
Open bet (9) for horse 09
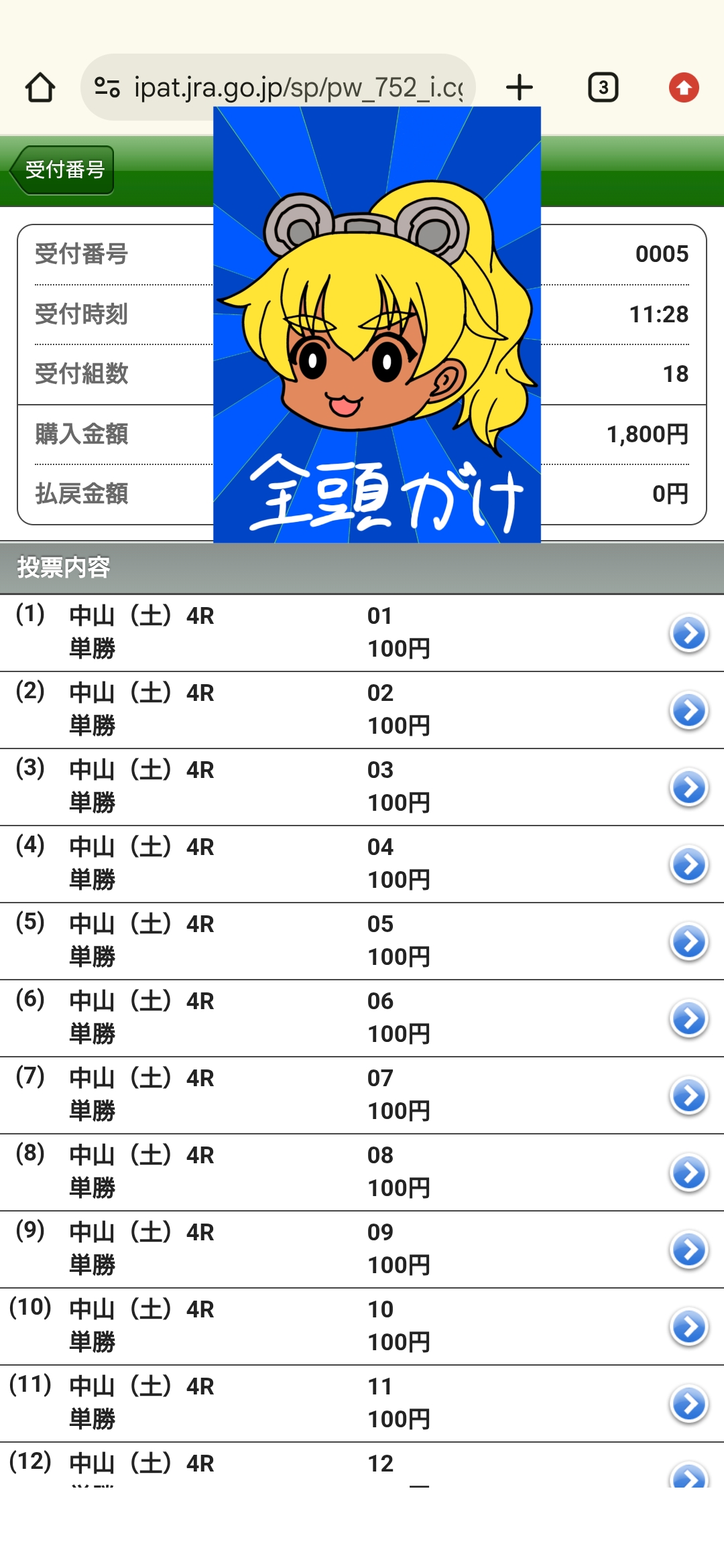tap(688, 1250)
